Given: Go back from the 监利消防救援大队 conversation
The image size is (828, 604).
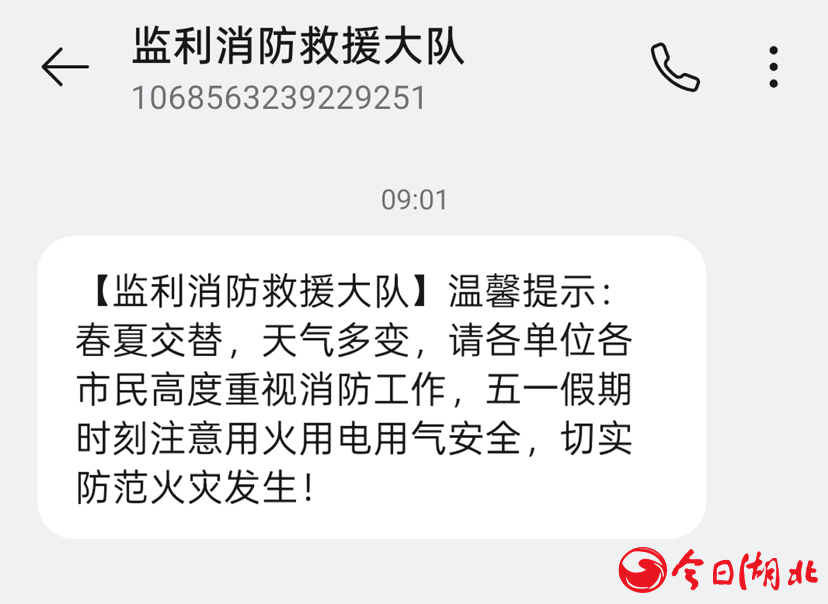Looking at the screenshot, I should coord(65,67).
